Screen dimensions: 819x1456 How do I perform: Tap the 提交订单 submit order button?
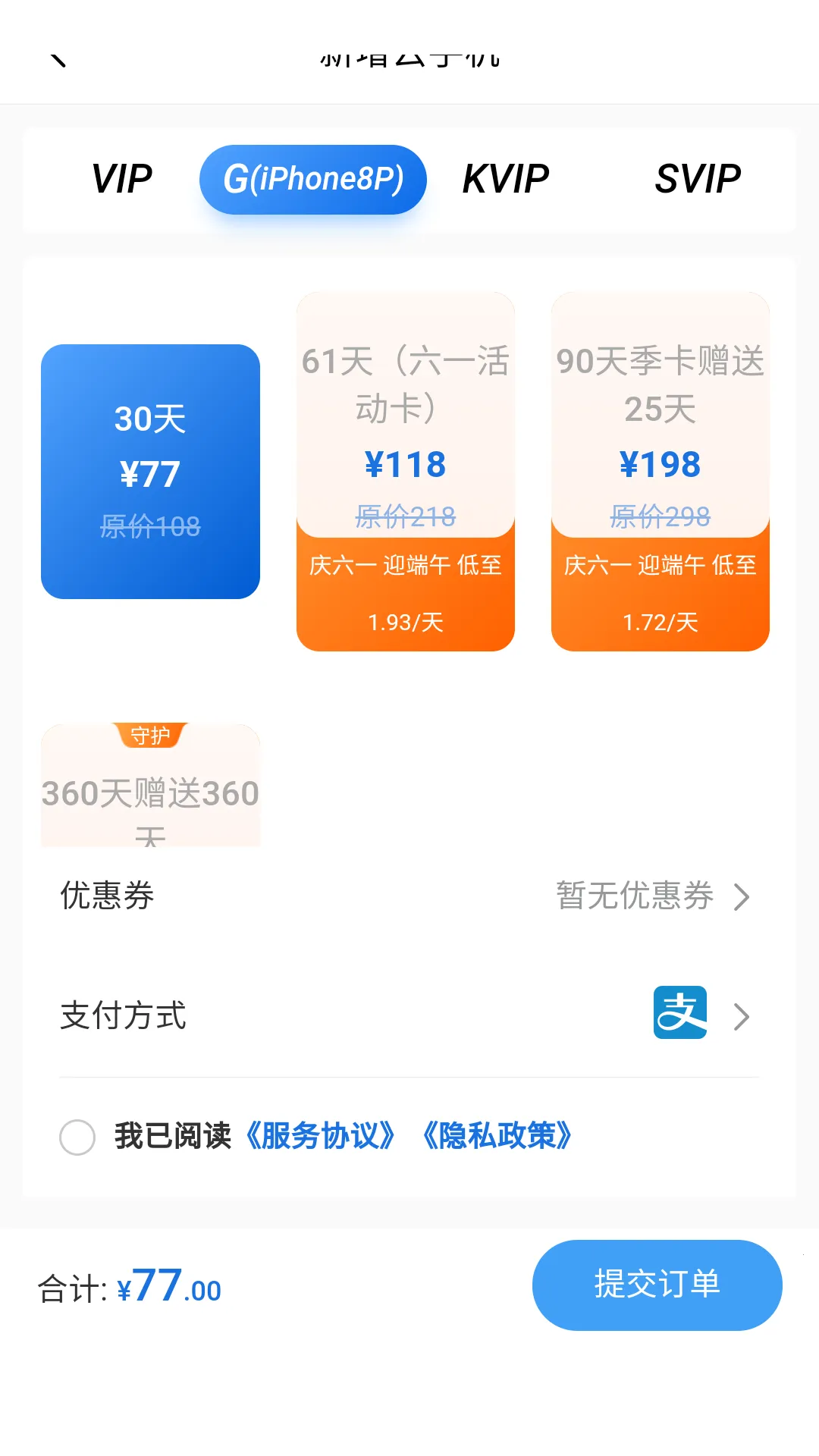pyautogui.click(x=657, y=1285)
